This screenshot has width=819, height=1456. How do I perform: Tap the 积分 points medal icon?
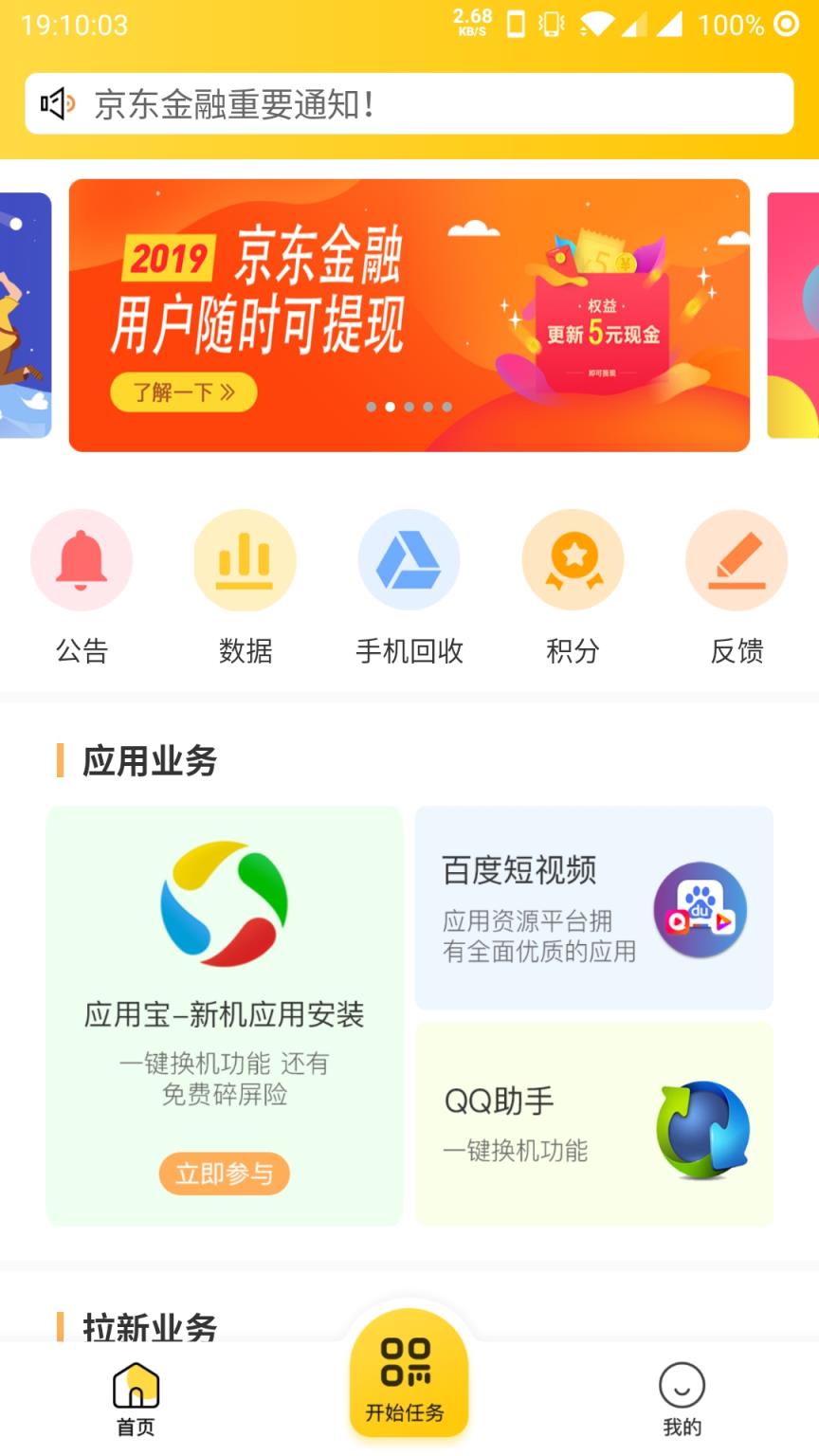(x=573, y=560)
